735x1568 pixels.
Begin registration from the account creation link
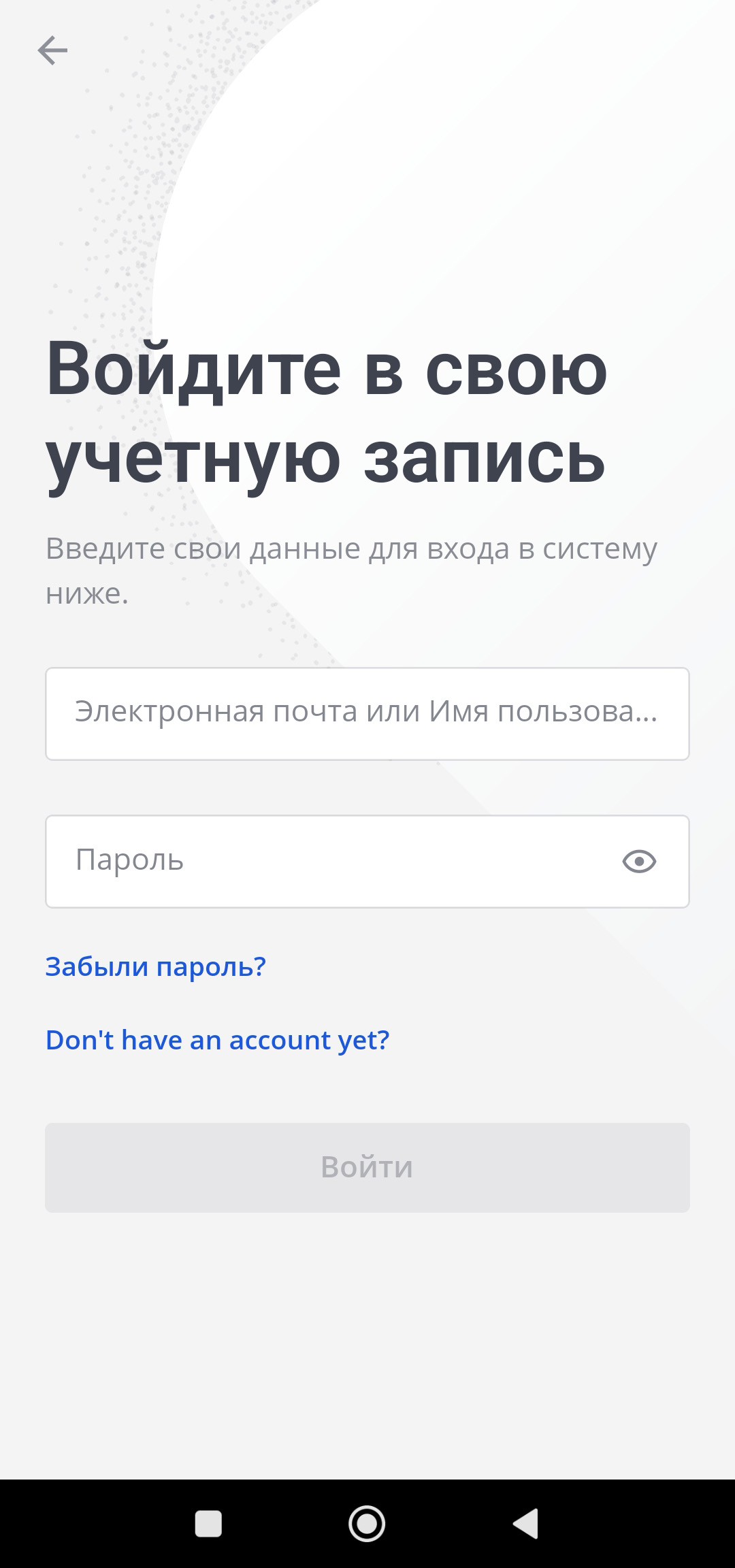click(216, 1039)
